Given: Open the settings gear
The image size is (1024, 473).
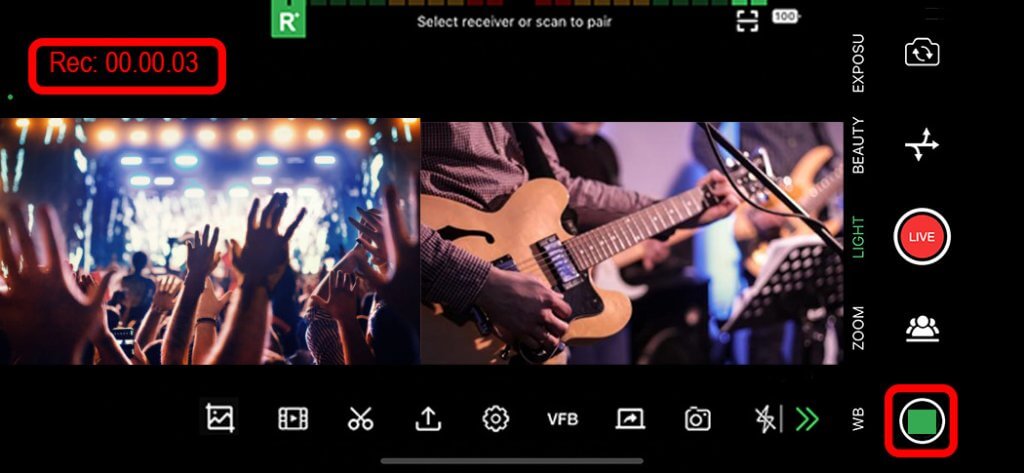Looking at the screenshot, I should point(495,419).
